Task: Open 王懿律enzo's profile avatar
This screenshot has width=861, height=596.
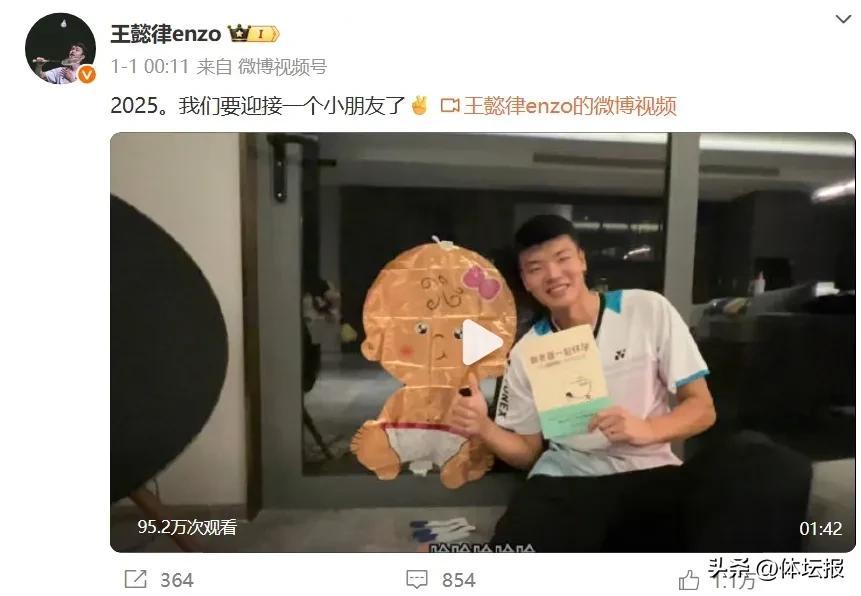Action: pos(59,49)
